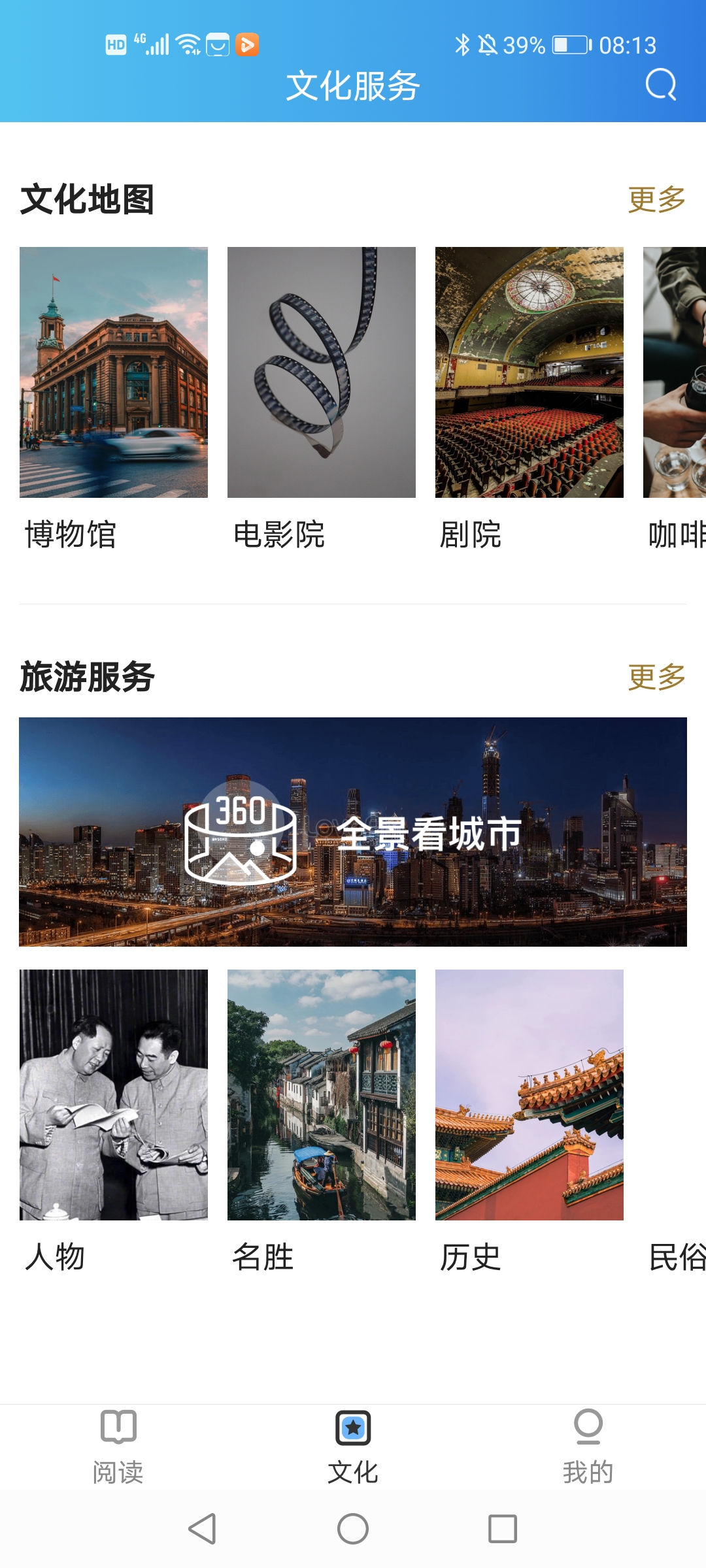Go to the system home screen
The width and height of the screenshot is (706, 1568).
(x=353, y=1529)
